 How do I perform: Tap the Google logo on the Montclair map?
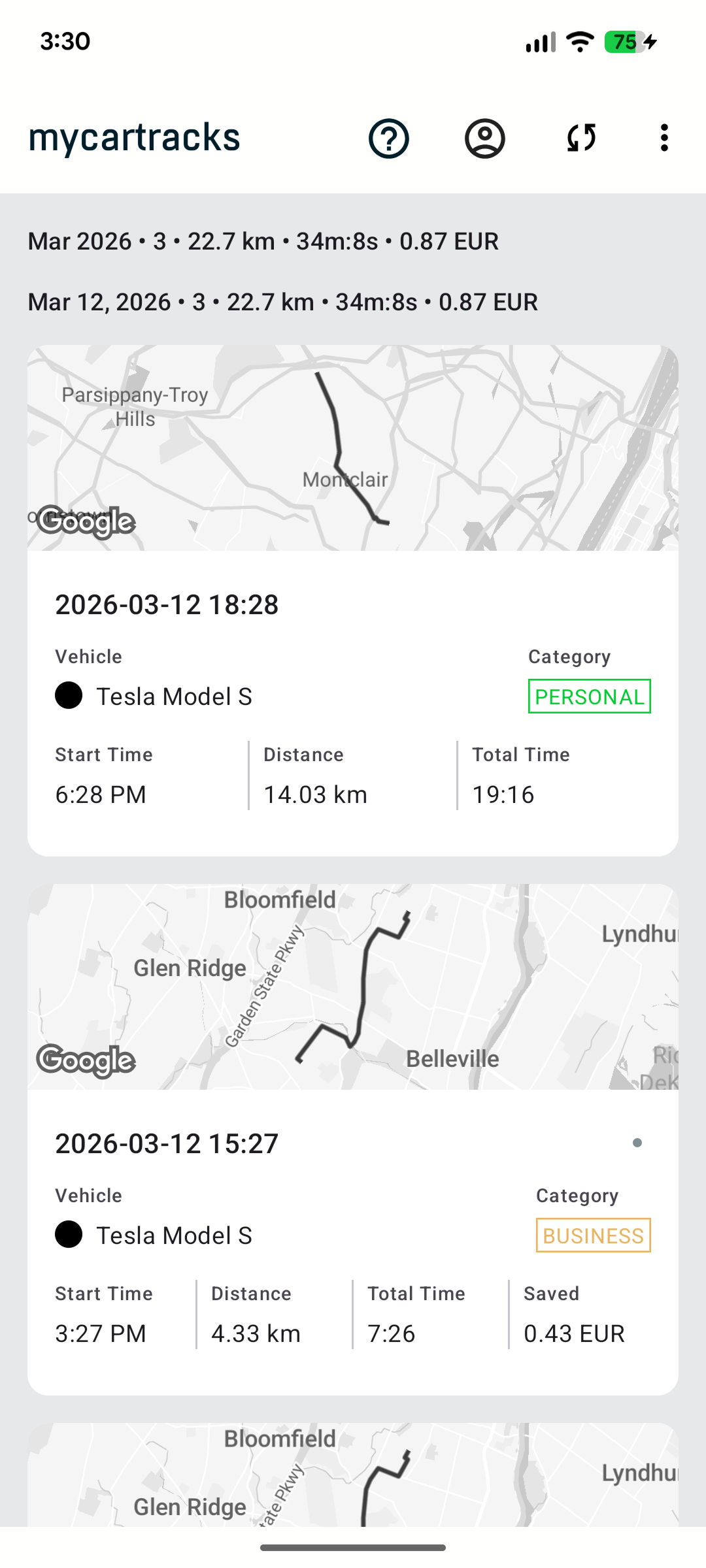tap(85, 521)
